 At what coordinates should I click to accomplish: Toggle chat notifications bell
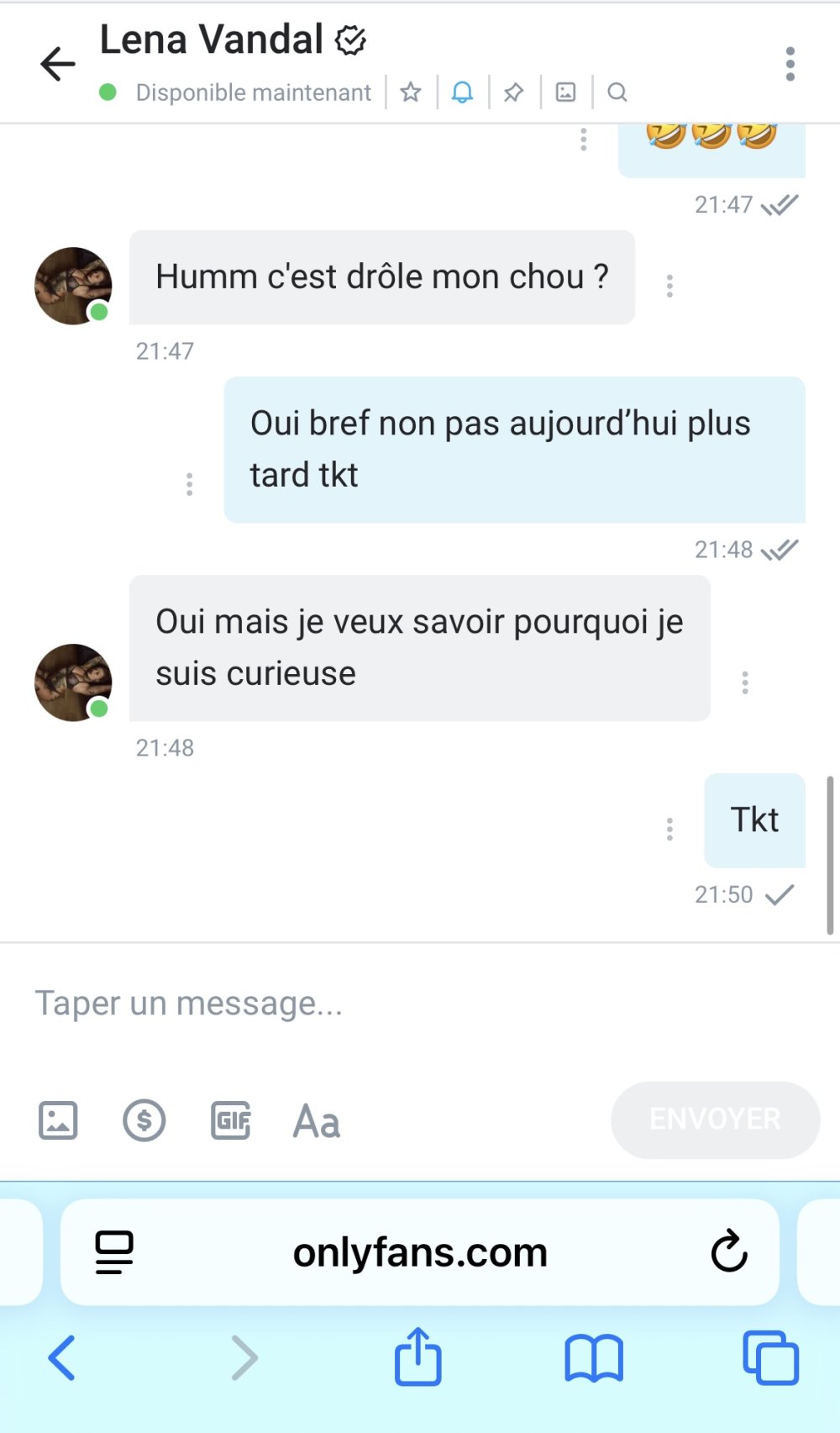[x=462, y=92]
